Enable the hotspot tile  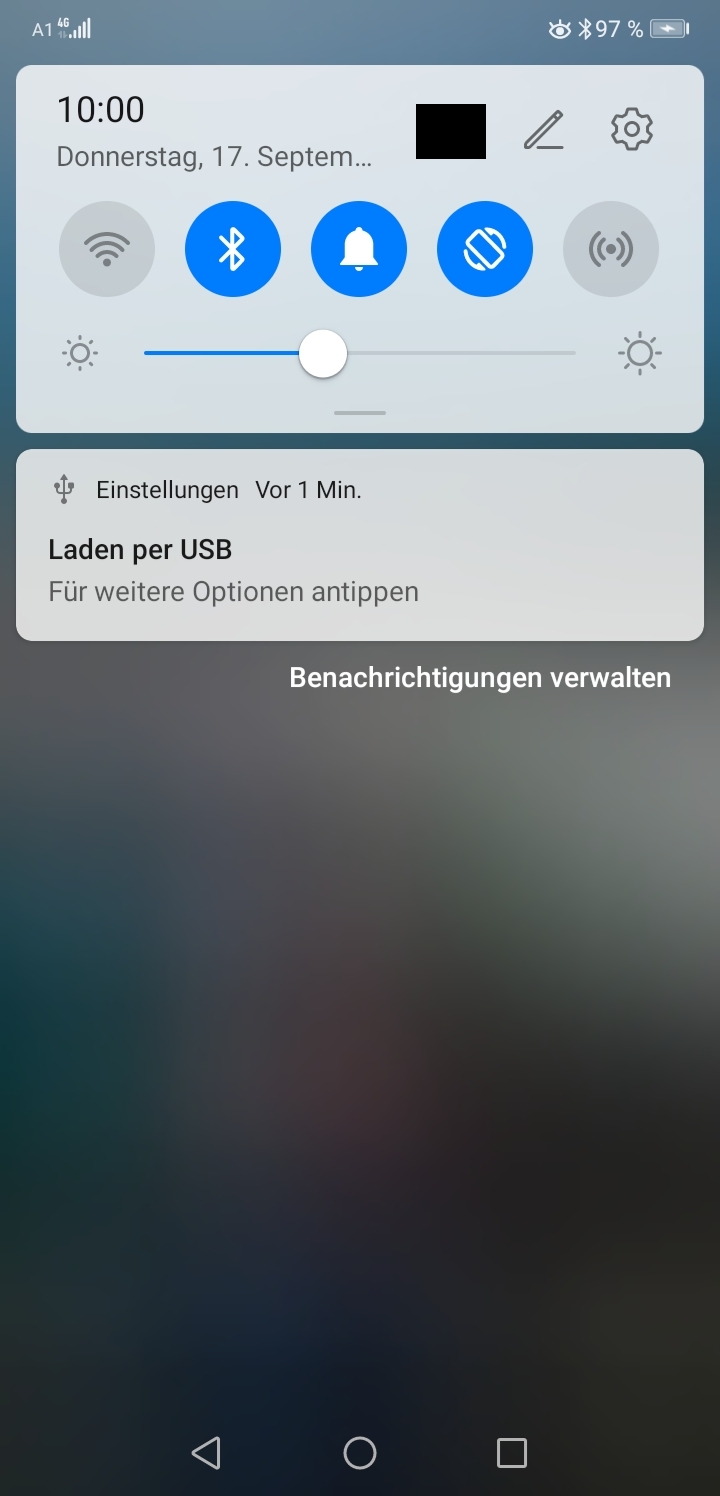[611, 249]
